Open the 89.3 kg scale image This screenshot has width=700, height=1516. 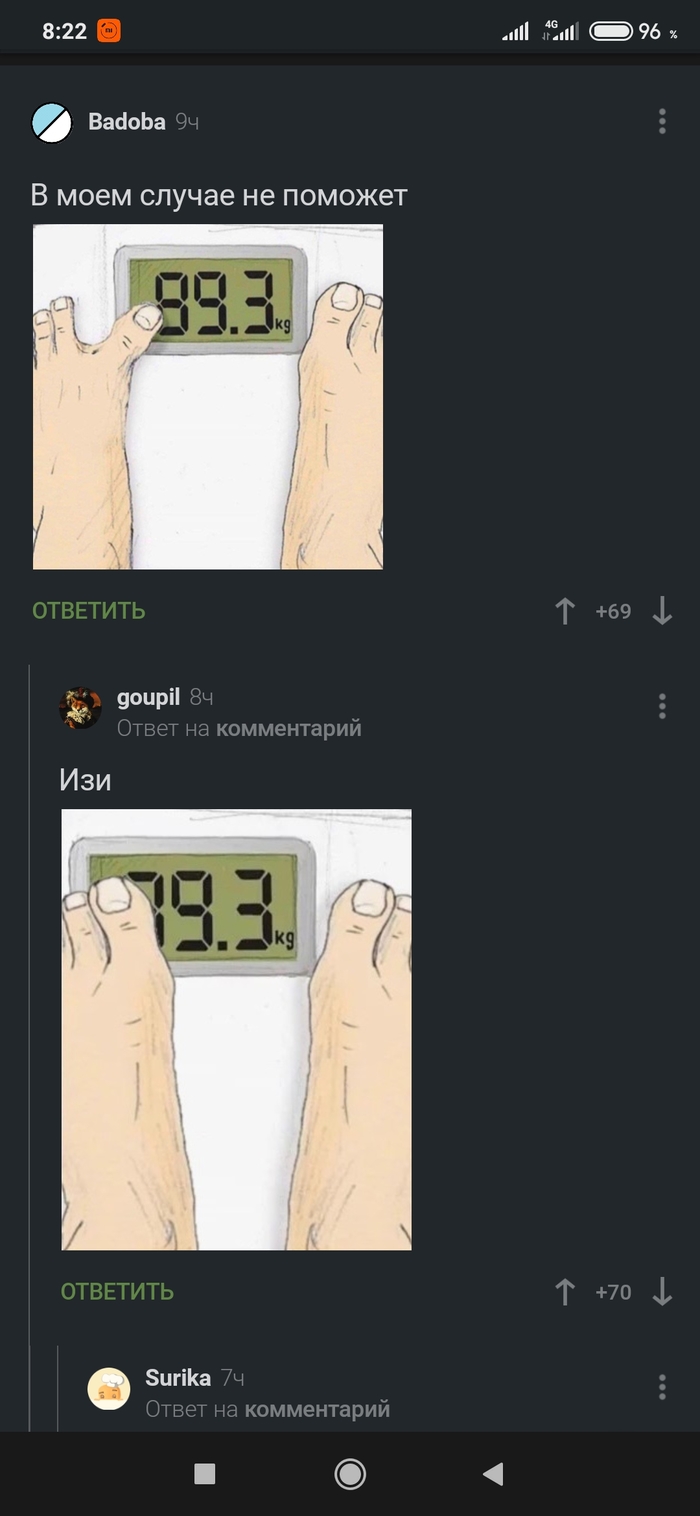tap(208, 396)
